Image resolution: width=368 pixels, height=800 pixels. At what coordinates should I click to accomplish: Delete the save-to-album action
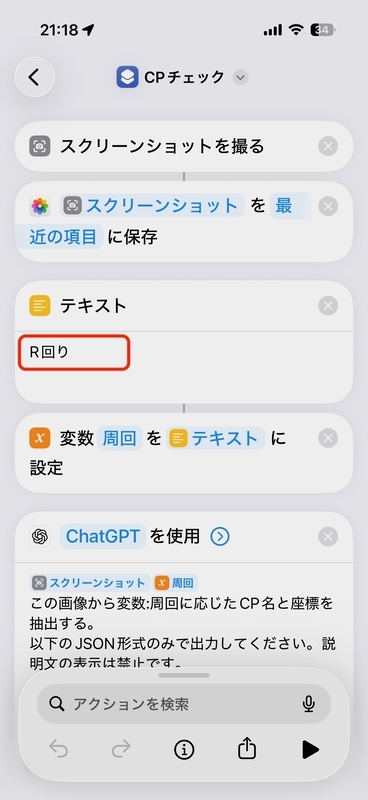pyautogui.click(x=328, y=206)
